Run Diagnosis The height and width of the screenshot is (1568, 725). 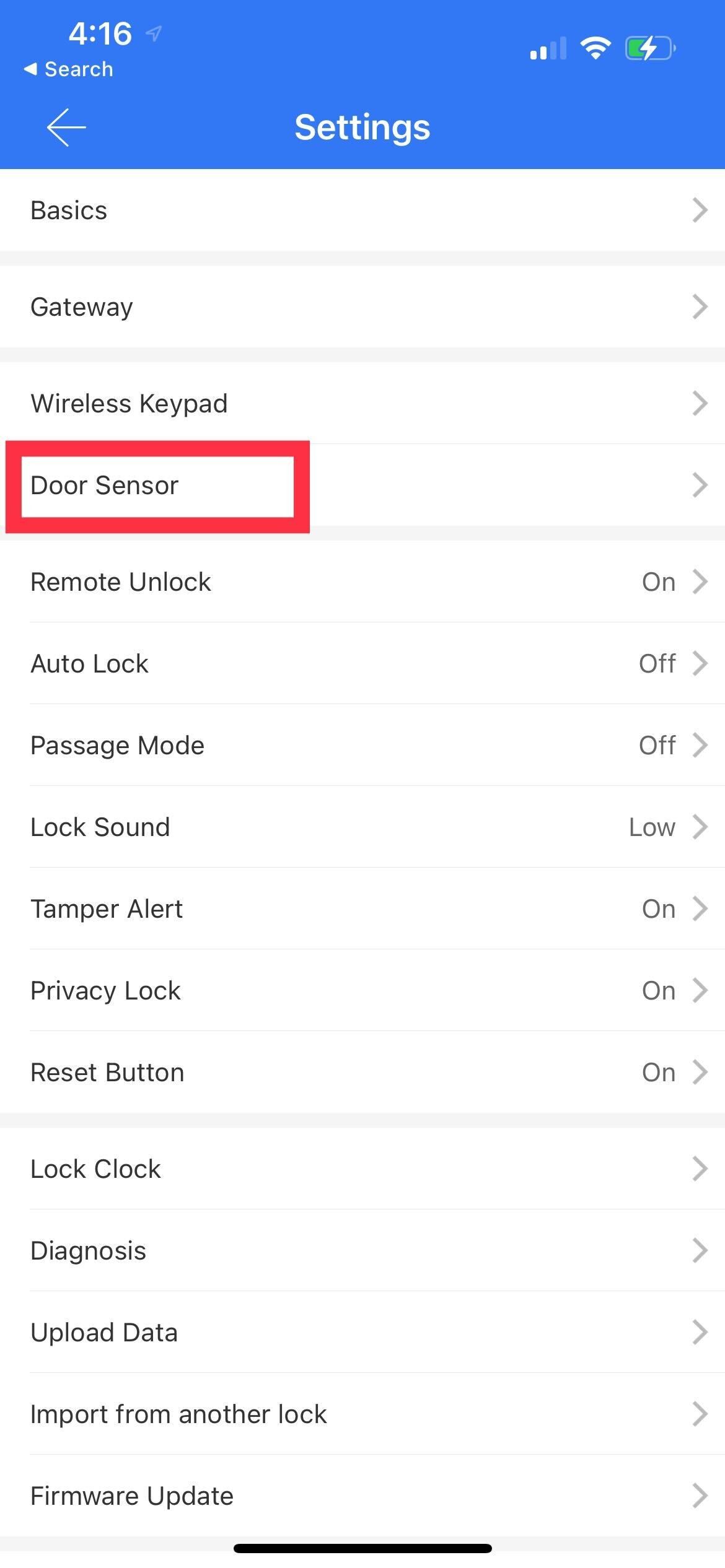click(362, 1250)
